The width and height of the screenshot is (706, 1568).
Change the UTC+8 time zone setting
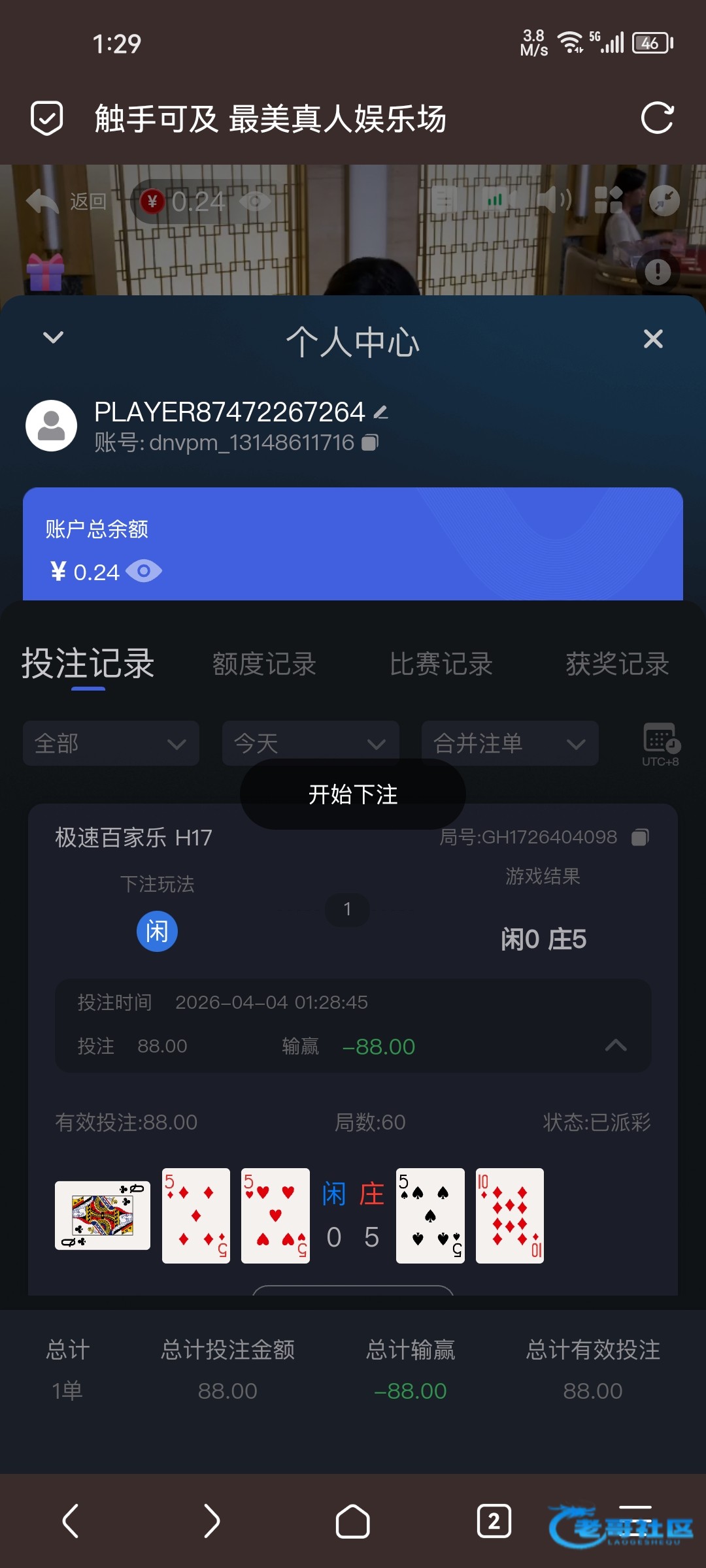tap(660, 743)
